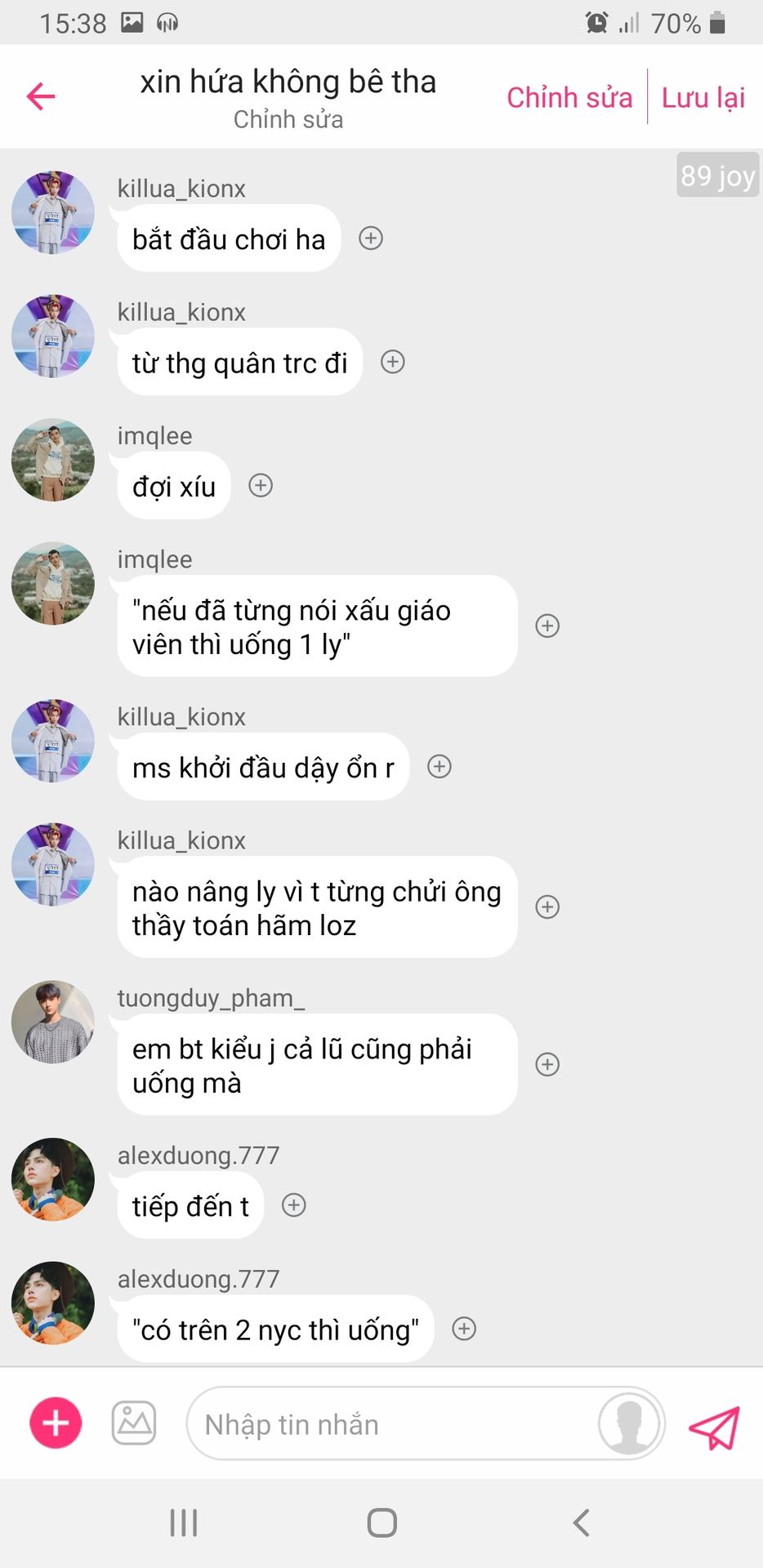Send the message with paper plane icon

714,1426
